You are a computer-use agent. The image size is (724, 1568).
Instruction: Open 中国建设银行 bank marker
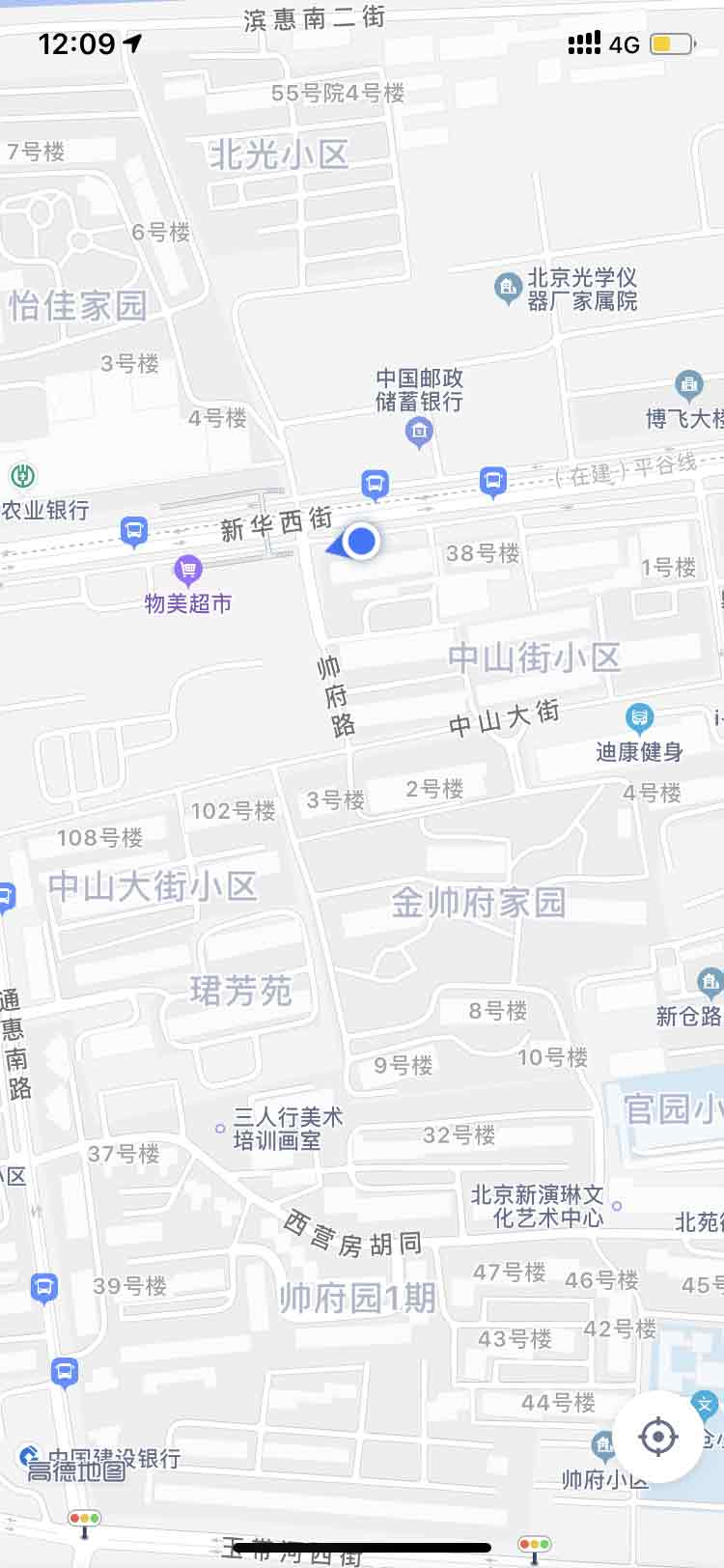[29, 1456]
